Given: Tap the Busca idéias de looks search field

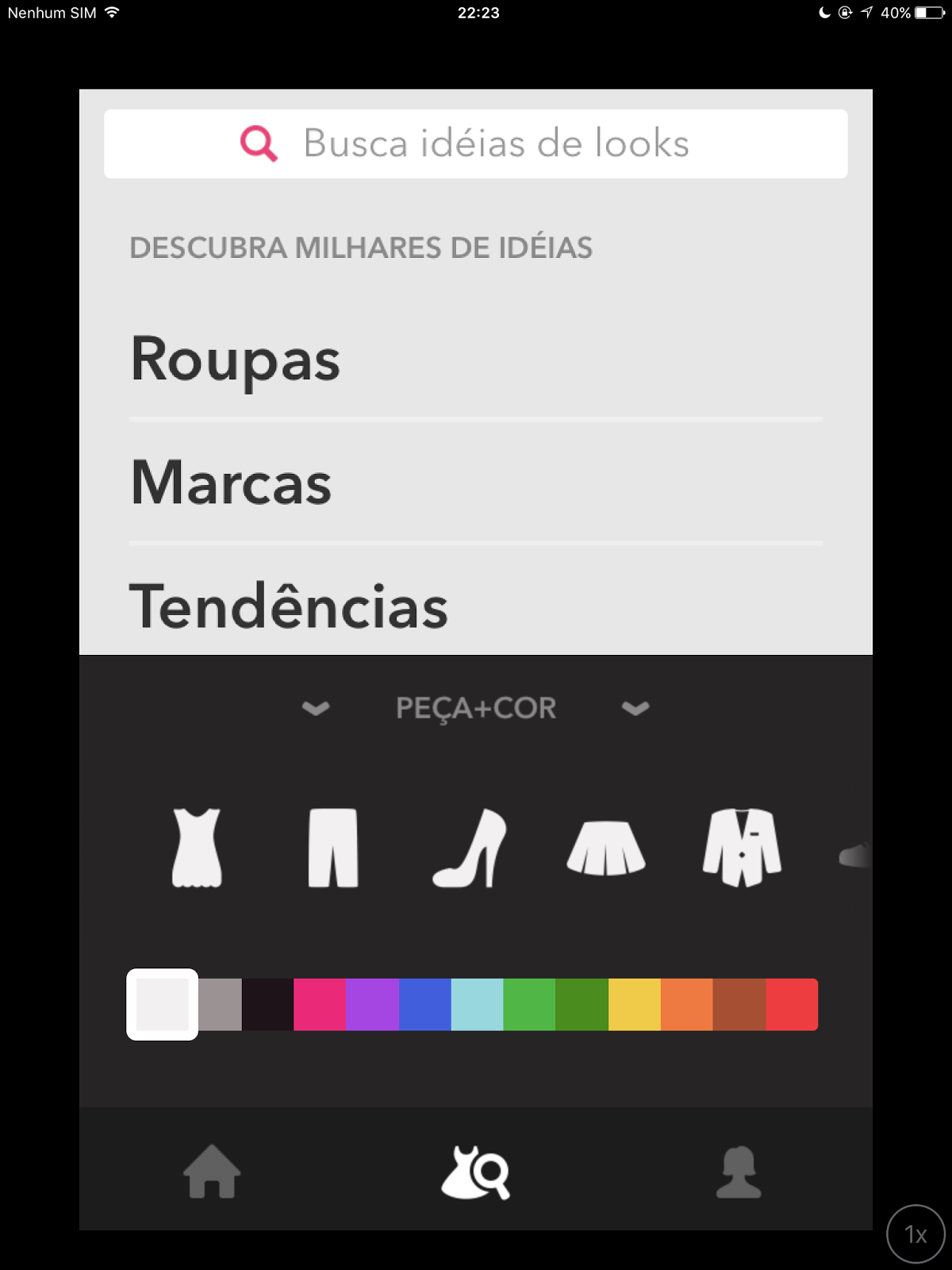Looking at the screenshot, I should [x=476, y=144].
